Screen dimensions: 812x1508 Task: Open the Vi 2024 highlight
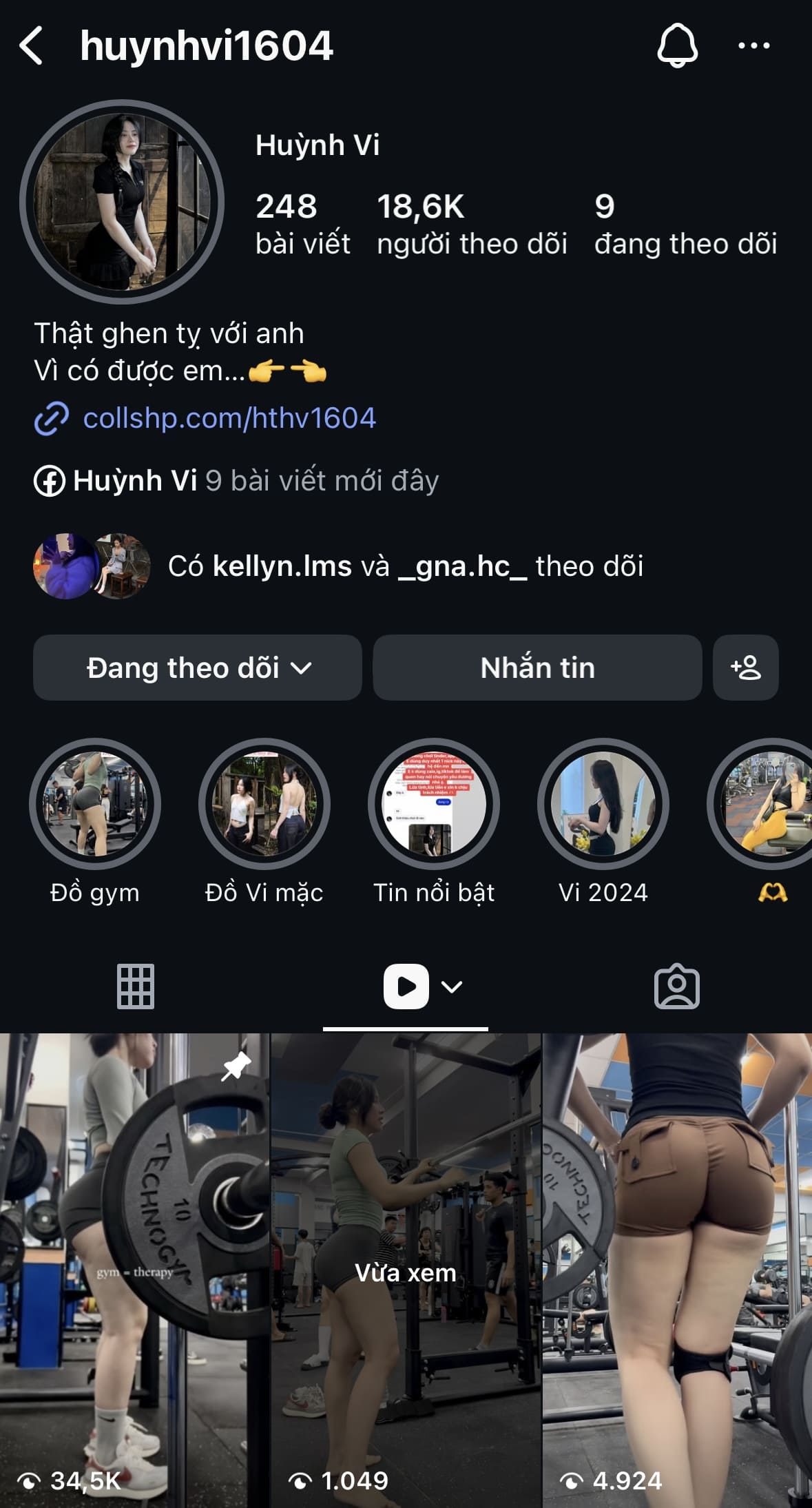(x=603, y=805)
